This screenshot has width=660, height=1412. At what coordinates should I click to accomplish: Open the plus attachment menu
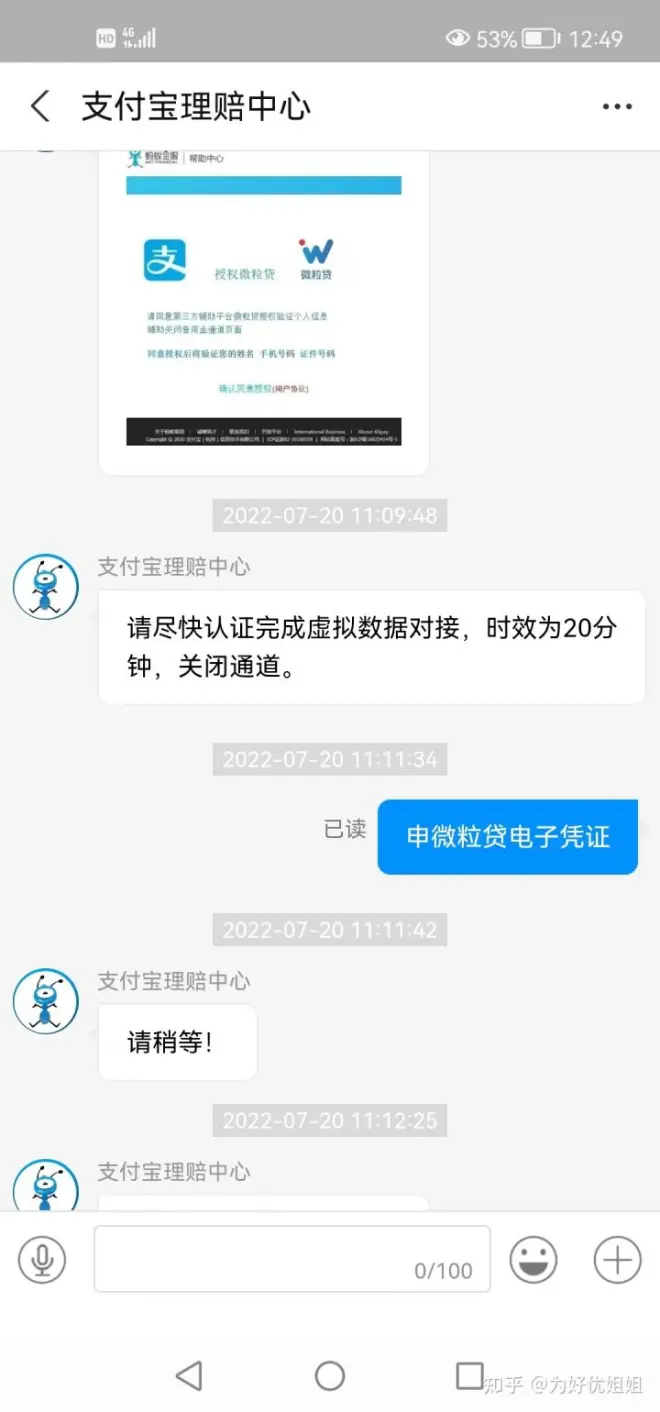pos(617,1260)
